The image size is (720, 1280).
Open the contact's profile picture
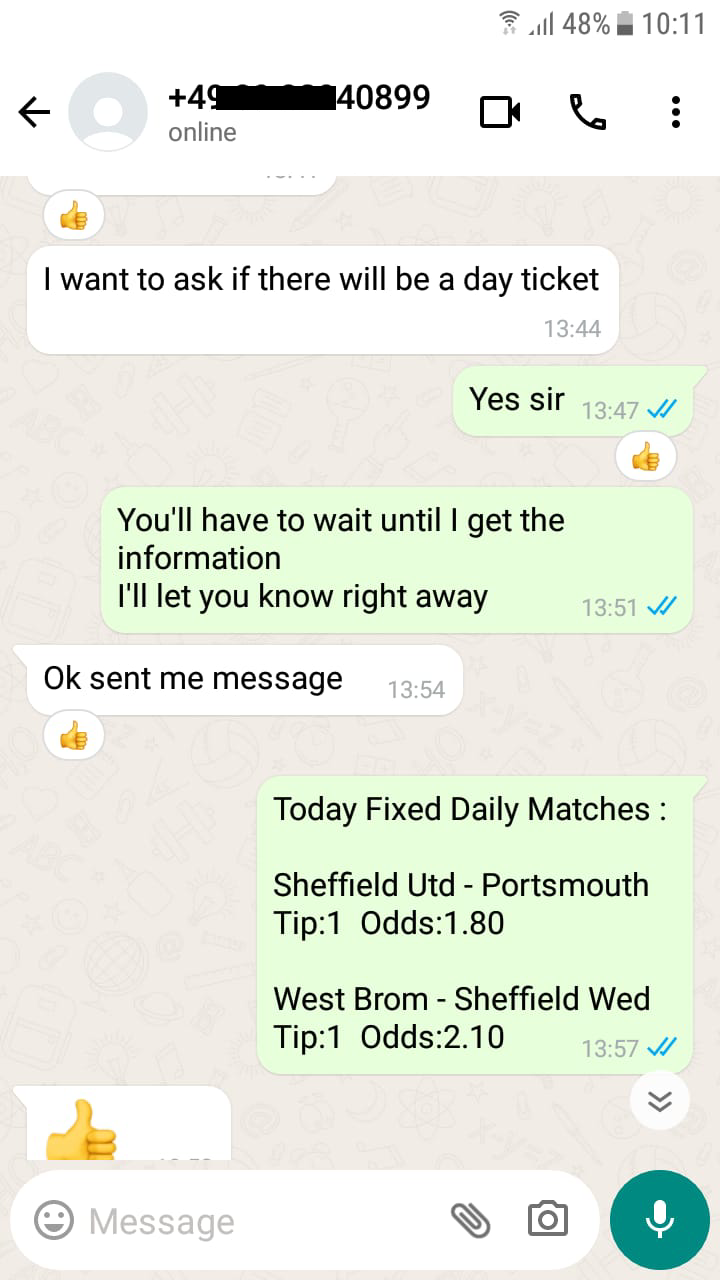[108, 112]
